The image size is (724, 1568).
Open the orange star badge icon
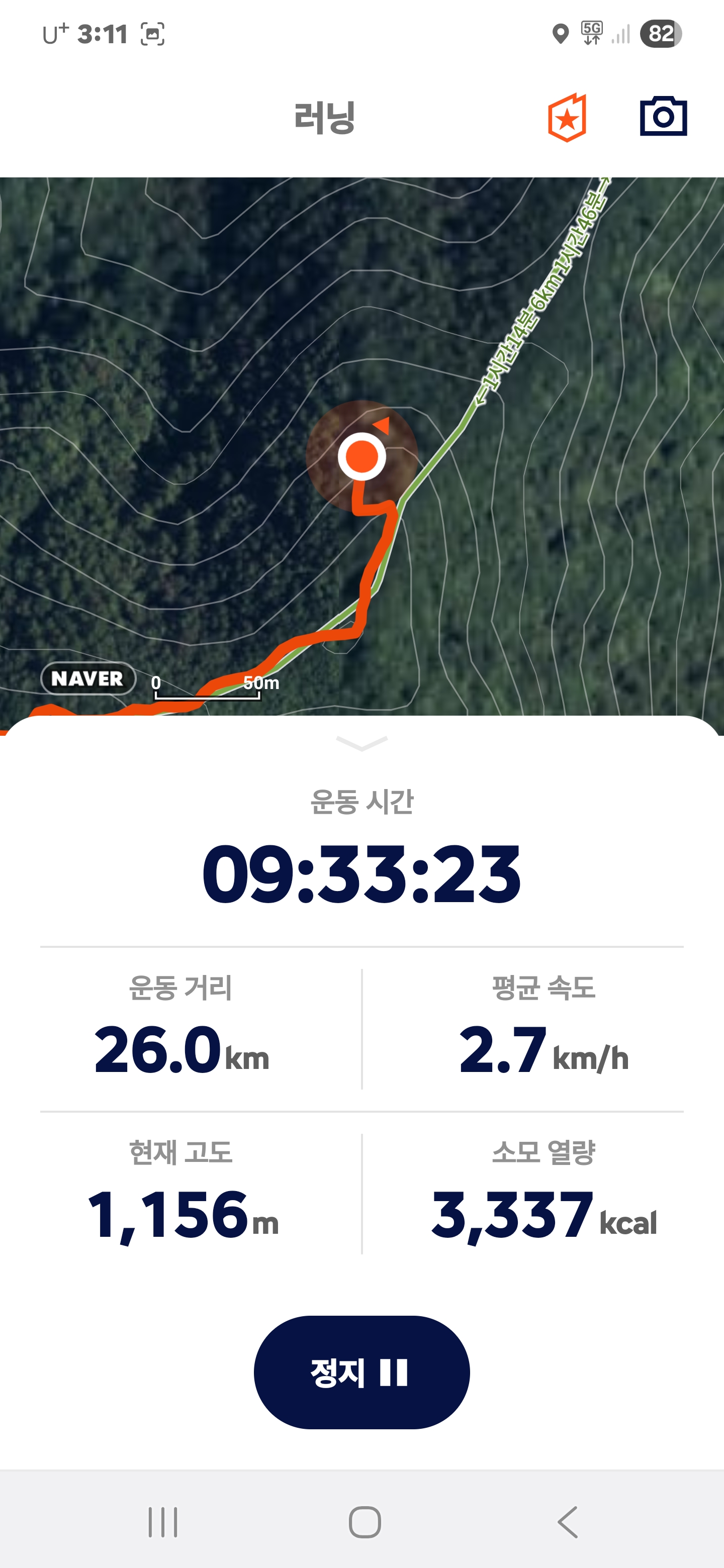point(567,118)
